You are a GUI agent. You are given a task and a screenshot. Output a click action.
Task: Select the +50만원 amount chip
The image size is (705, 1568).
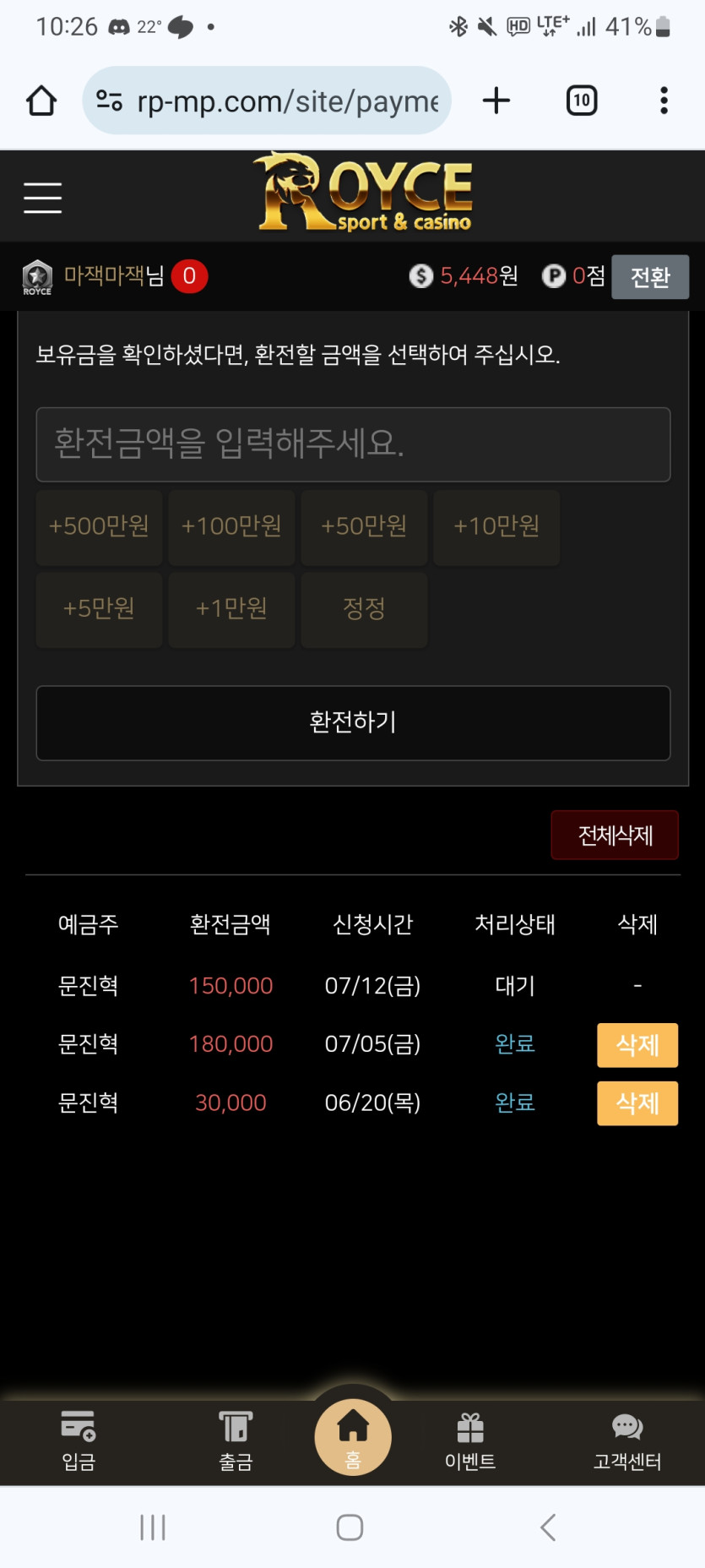(364, 527)
